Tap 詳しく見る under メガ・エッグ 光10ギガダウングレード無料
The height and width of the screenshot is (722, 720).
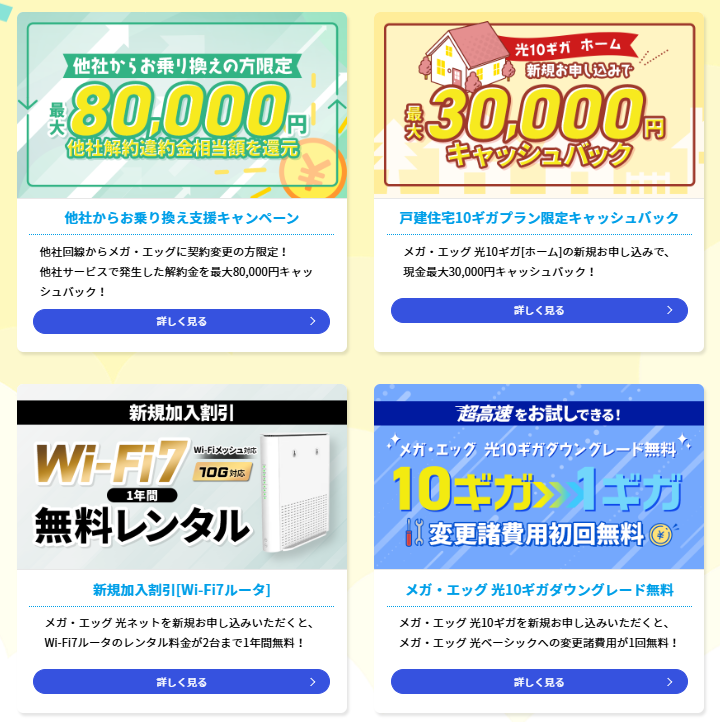539,682
